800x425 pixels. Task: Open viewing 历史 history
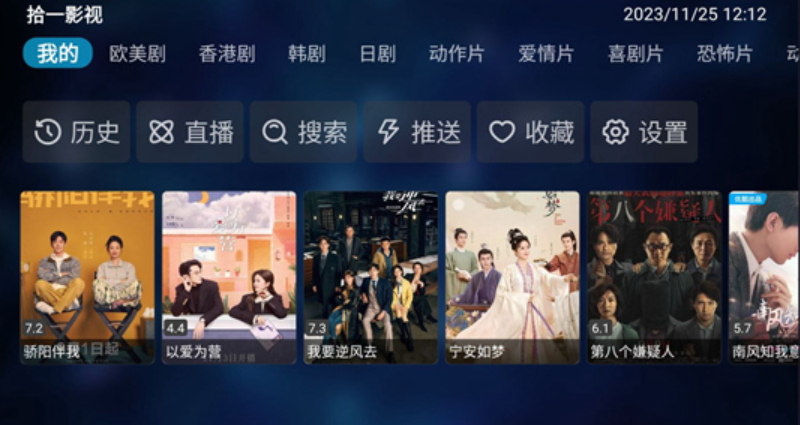[x=77, y=132]
